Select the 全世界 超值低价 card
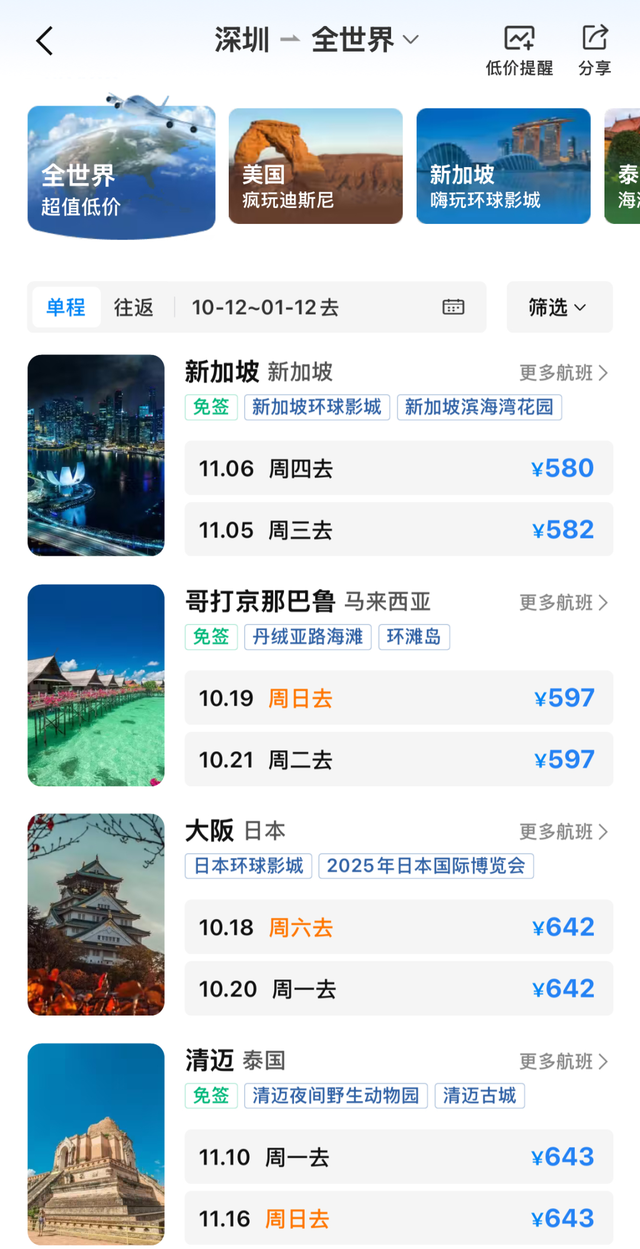This screenshot has height=1249, width=640. [x=121, y=172]
